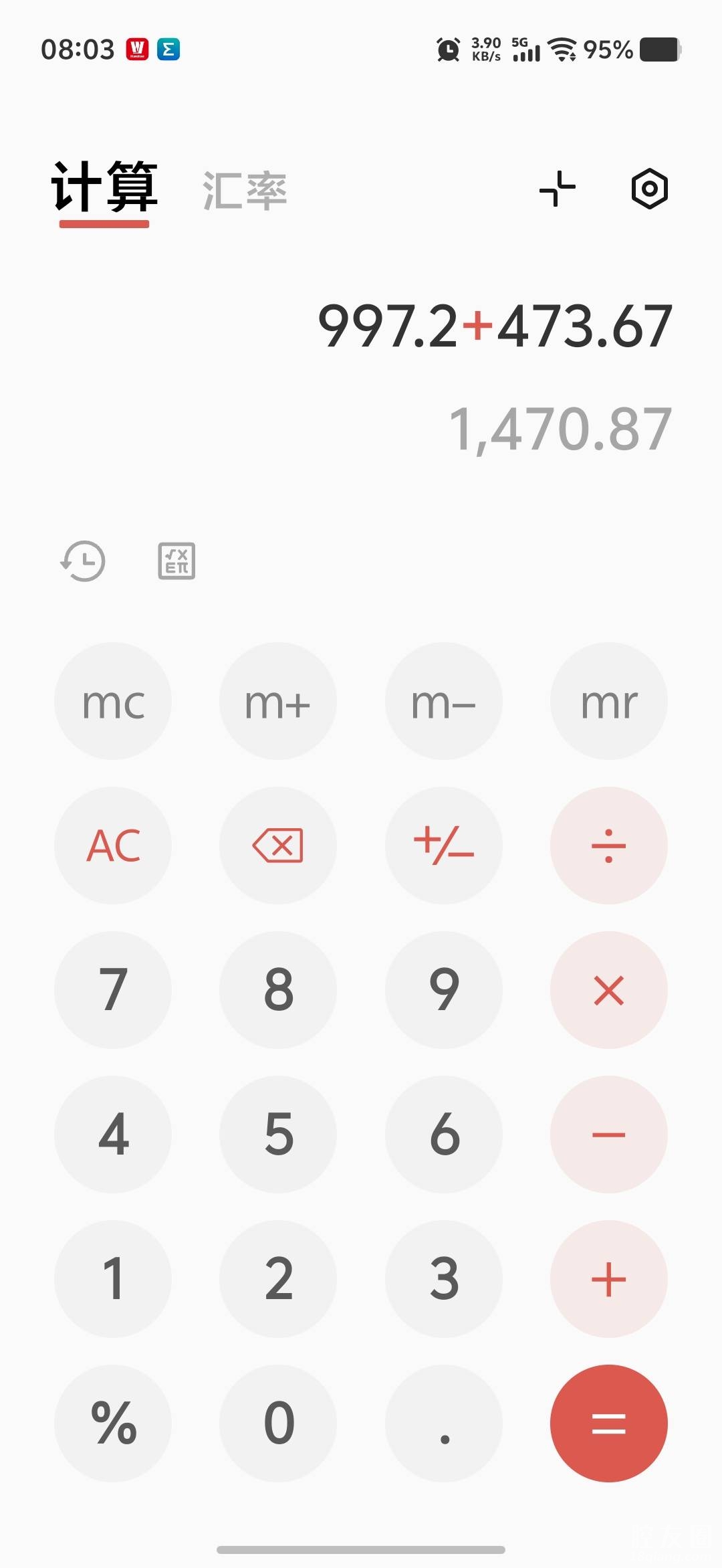Subtract from memory with m−
The height and width of the screenshot is (1568, 722).
coord(443,701)
